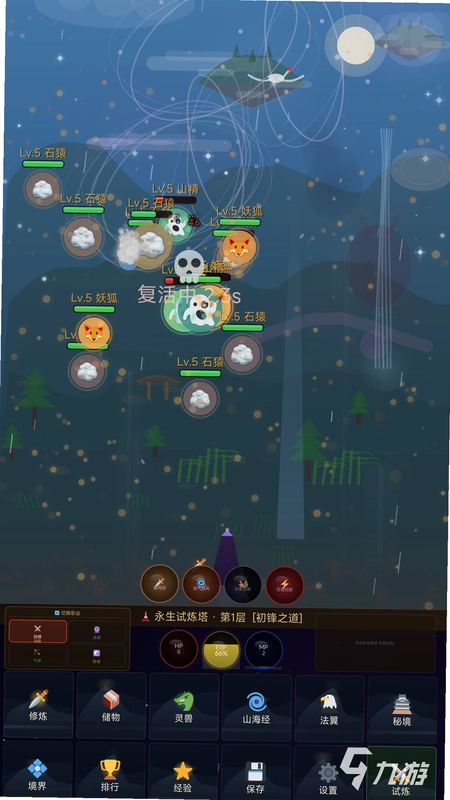The height and width of the screenshot is (800, 450).
Task: Enter the 秘境 secret realm
Action: [x=402, y=709]
